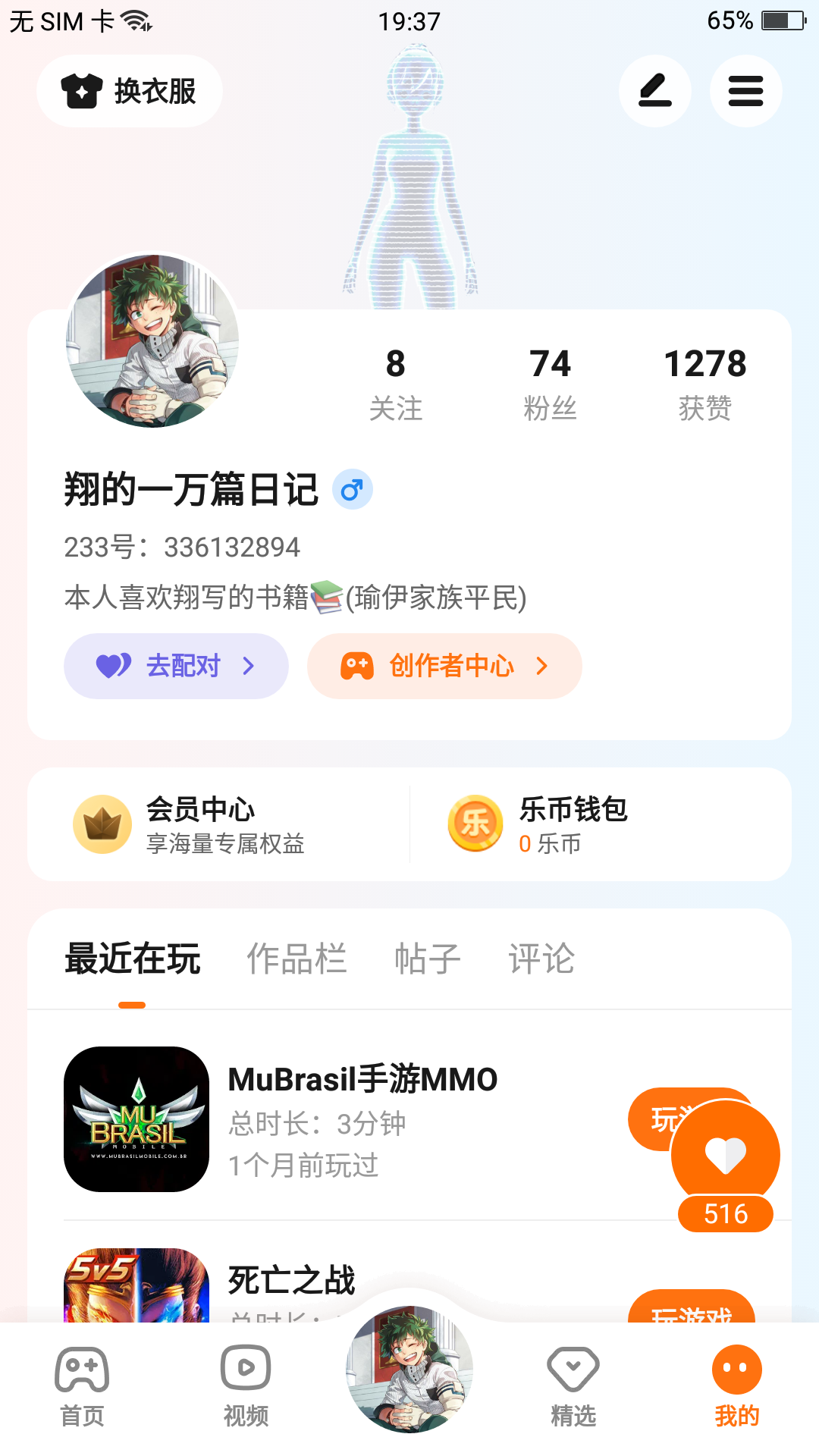Switch to the 评论 comments tab
Screen dimensions: 819x1456
[541, 959]
